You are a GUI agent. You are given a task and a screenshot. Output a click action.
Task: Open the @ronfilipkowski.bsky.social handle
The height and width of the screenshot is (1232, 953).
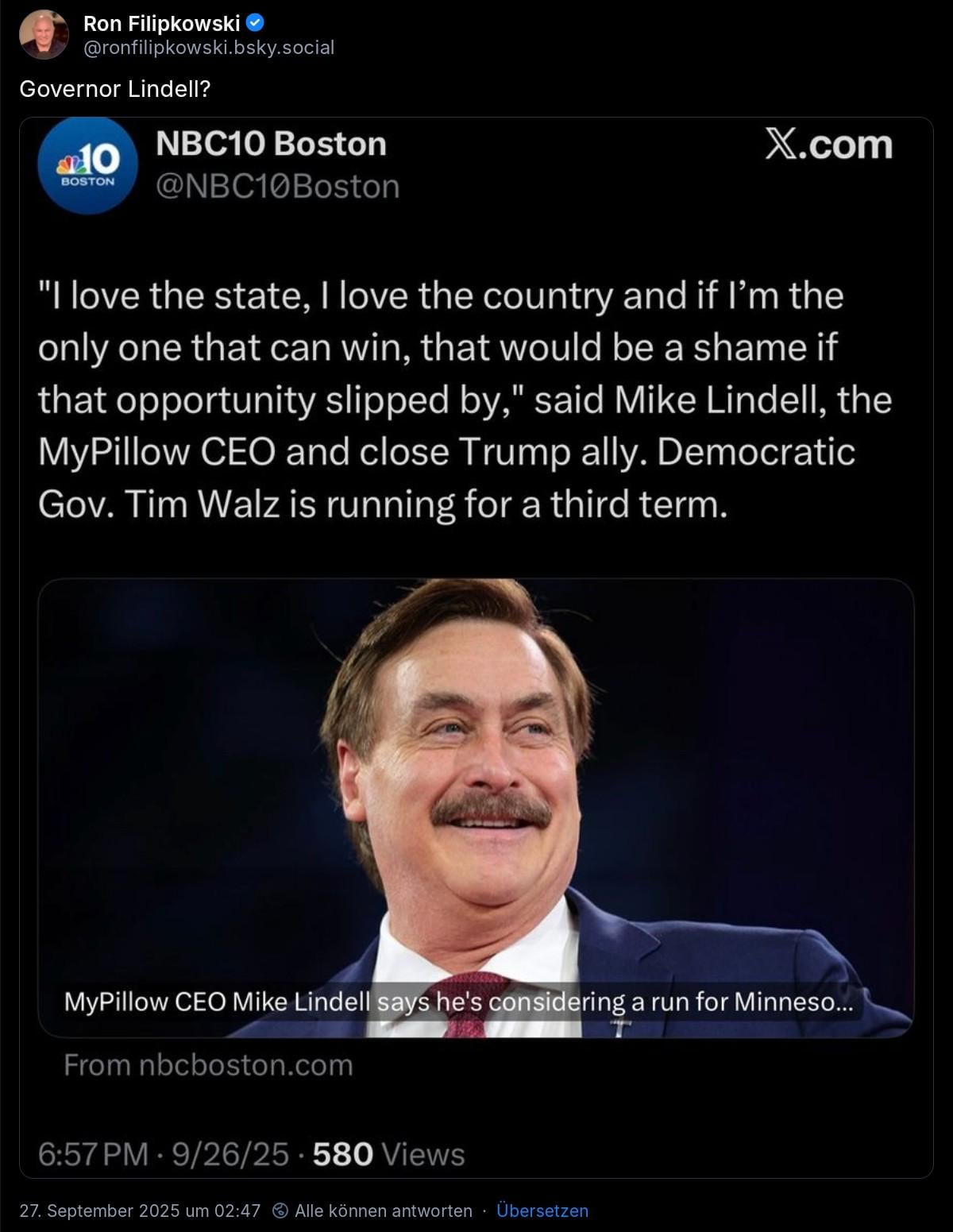tap(209, 48)
